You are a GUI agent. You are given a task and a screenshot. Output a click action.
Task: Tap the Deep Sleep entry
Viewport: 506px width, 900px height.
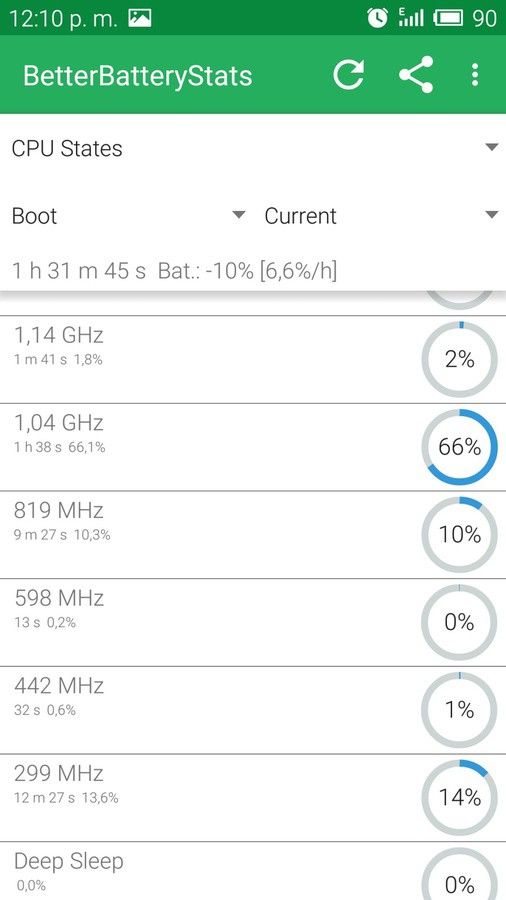pos(253,871)
